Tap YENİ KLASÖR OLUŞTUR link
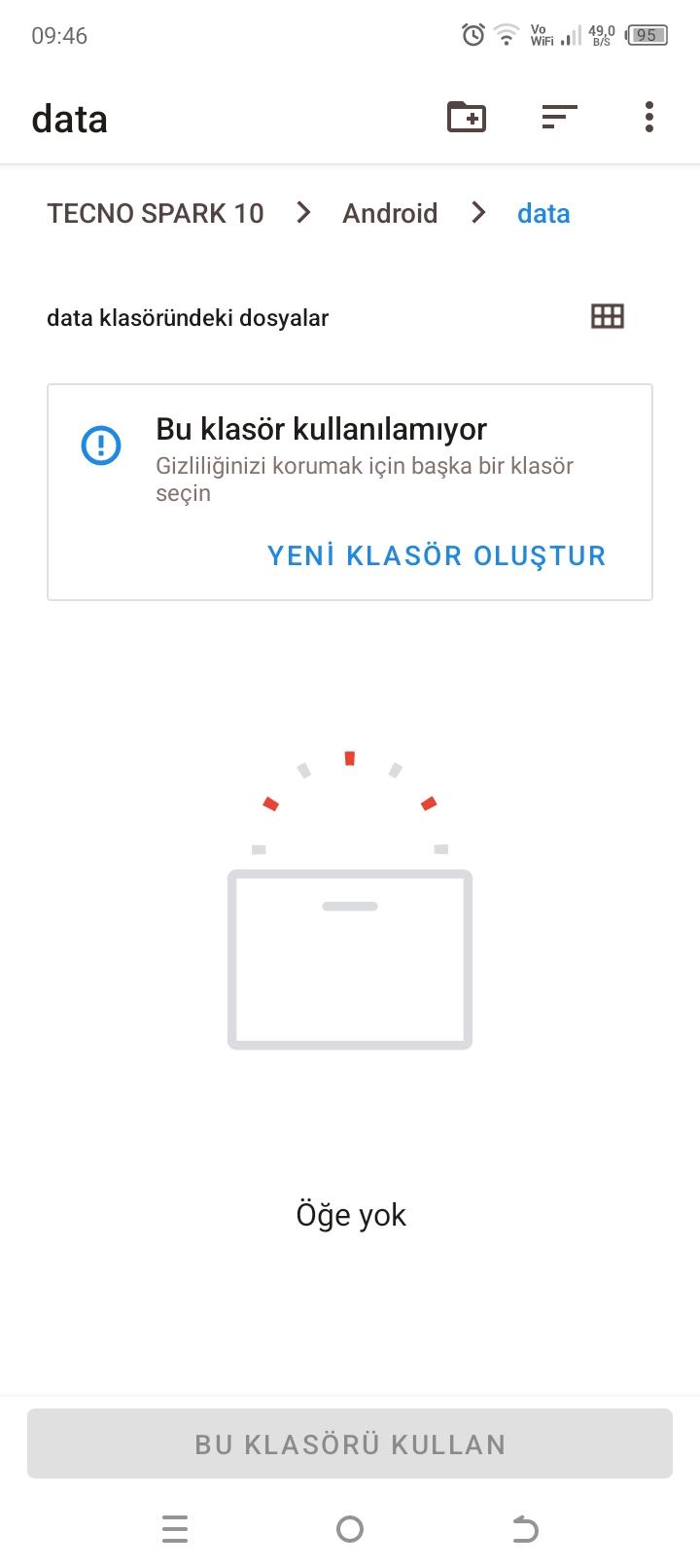Screen dimensions: 700x1568 436,555
